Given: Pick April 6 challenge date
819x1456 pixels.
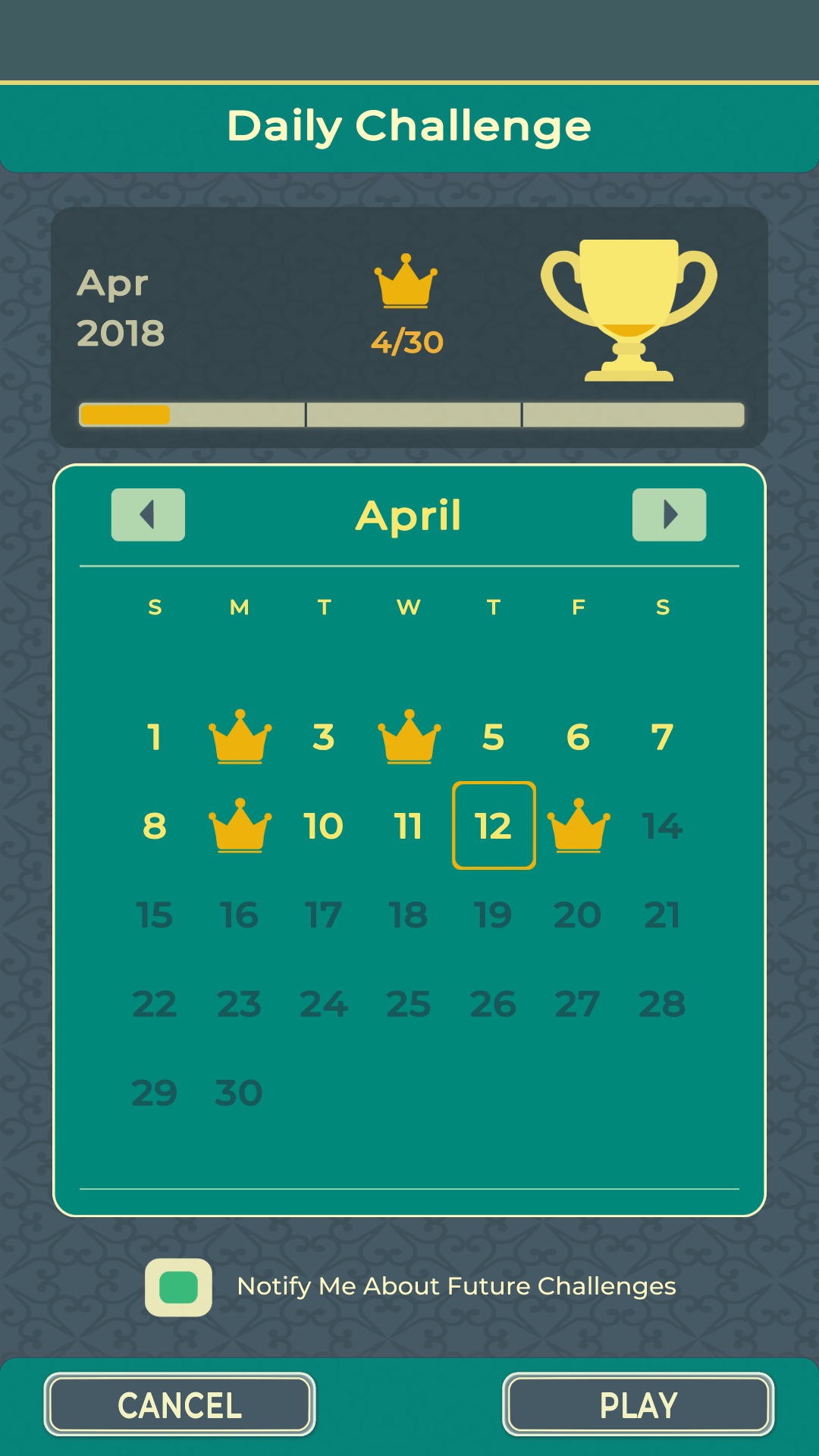Looking at the screenshot, I should coord(578,737).
